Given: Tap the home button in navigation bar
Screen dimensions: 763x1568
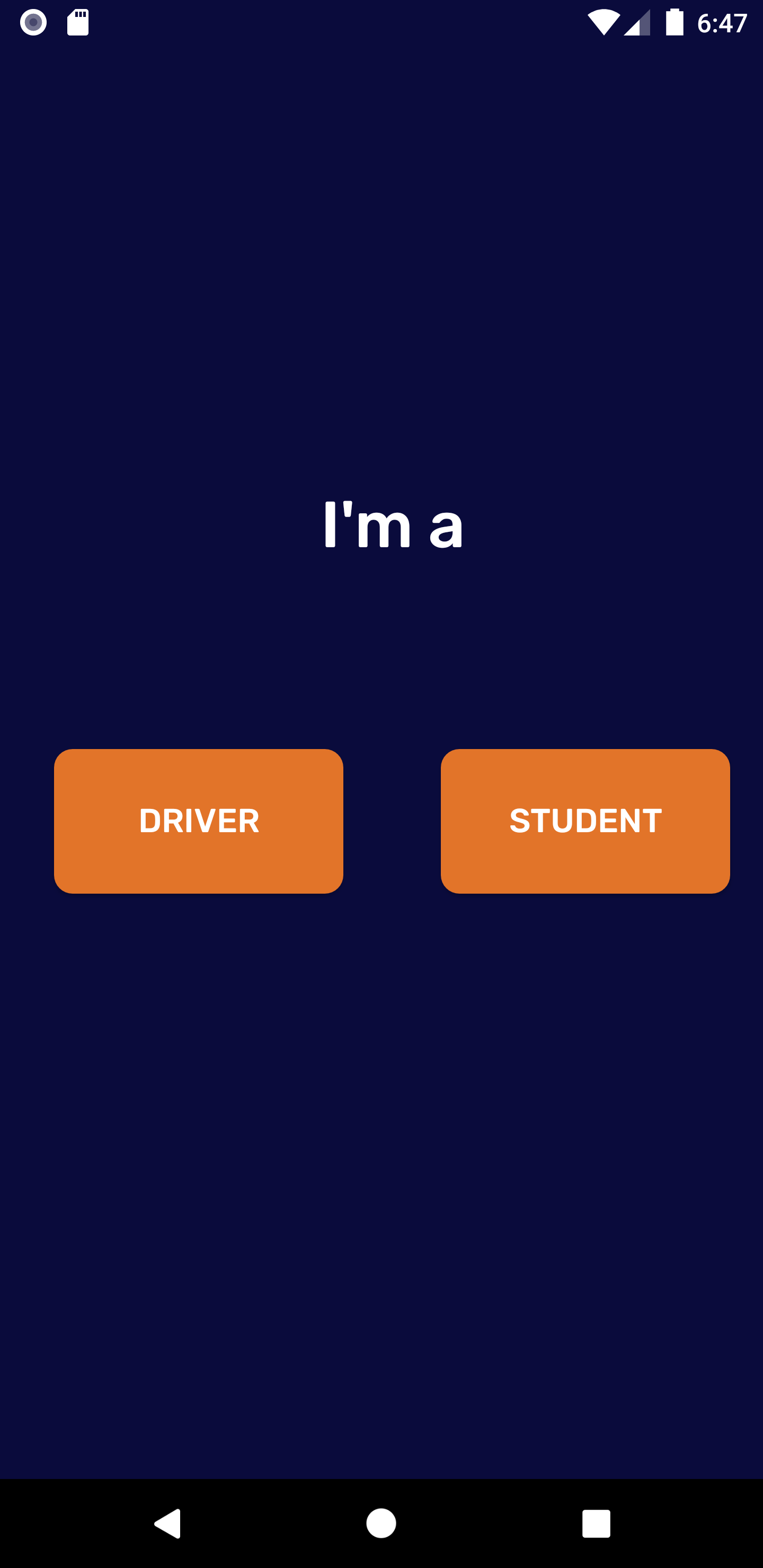Looking at the screenshot, I should (381, 1524).
